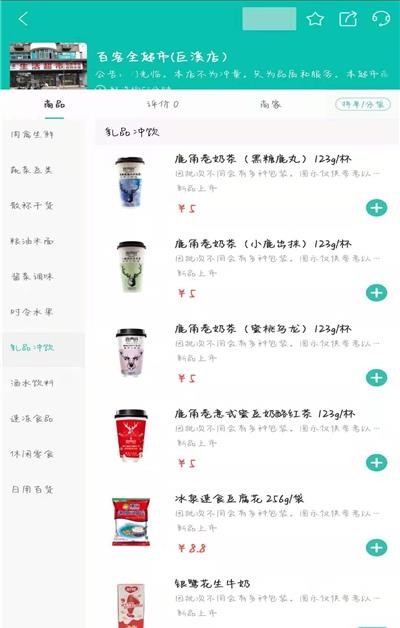The height and width of the screenshot is (628, 400).
Task: Open the 拼单/分享 button
Action: coord(363,104)
